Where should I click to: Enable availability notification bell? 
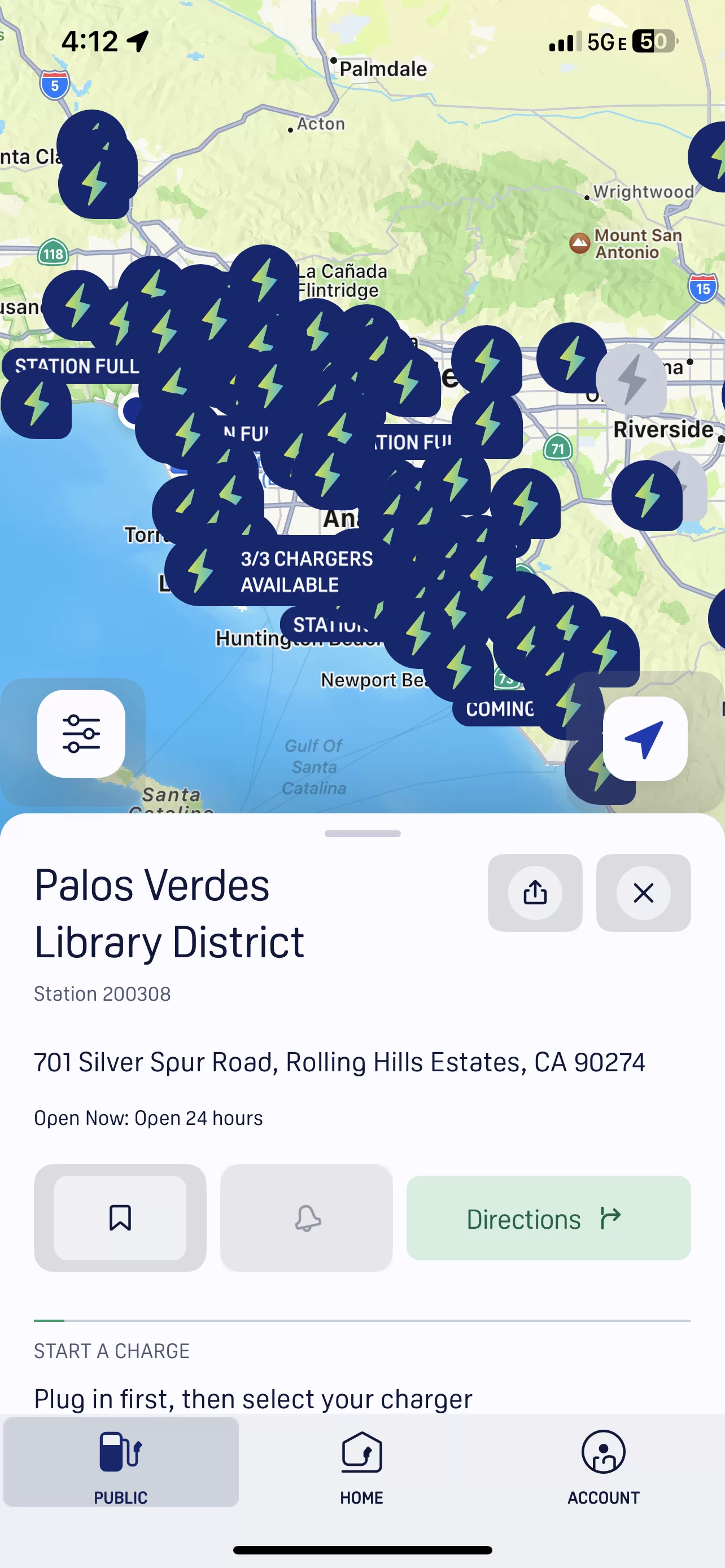pyautogui.click(x=306, y=1217)
